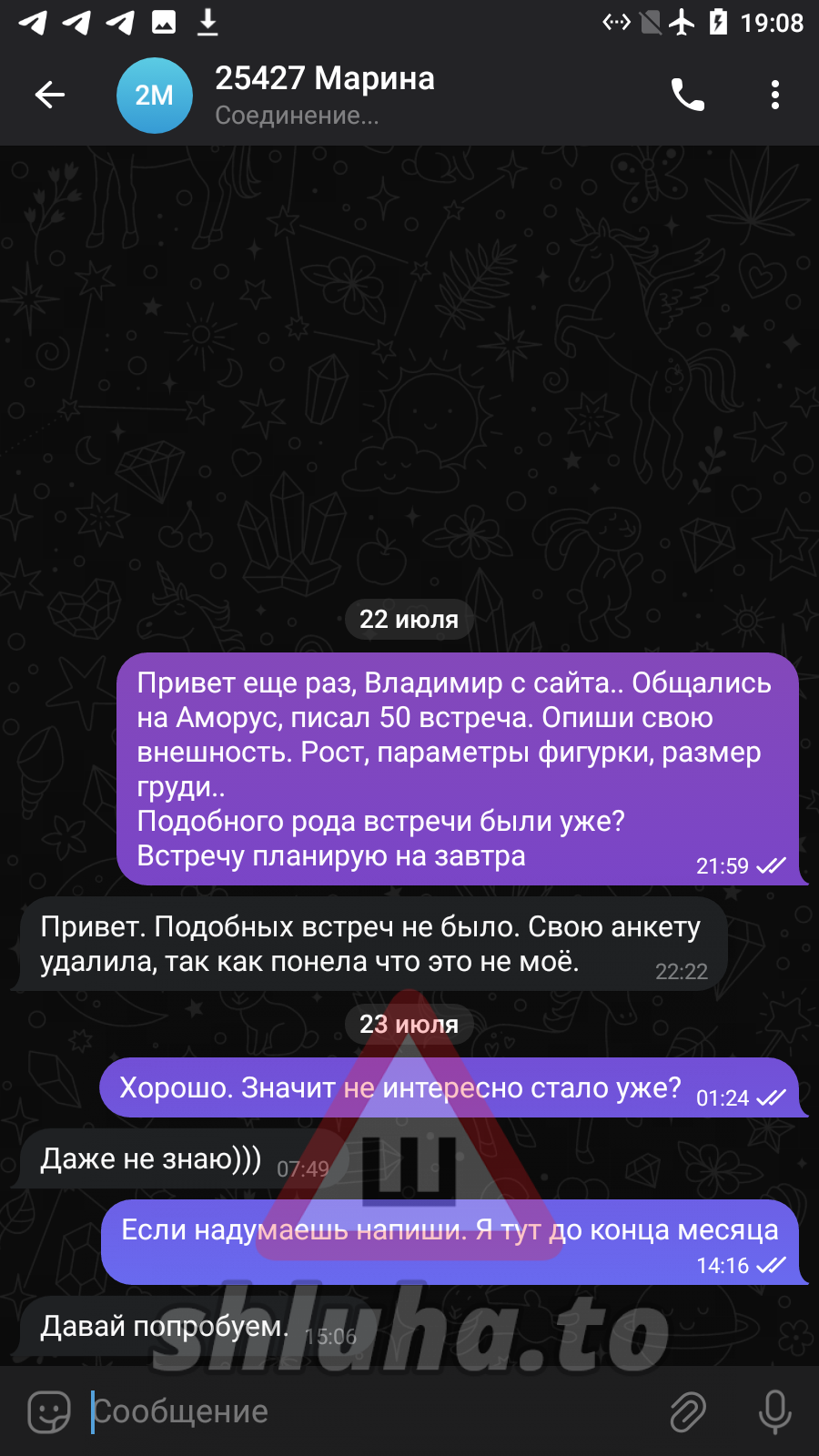Screen dimensions: 819x1456
Task: Tap the microphone to record voice
Action: (775, 1411)
